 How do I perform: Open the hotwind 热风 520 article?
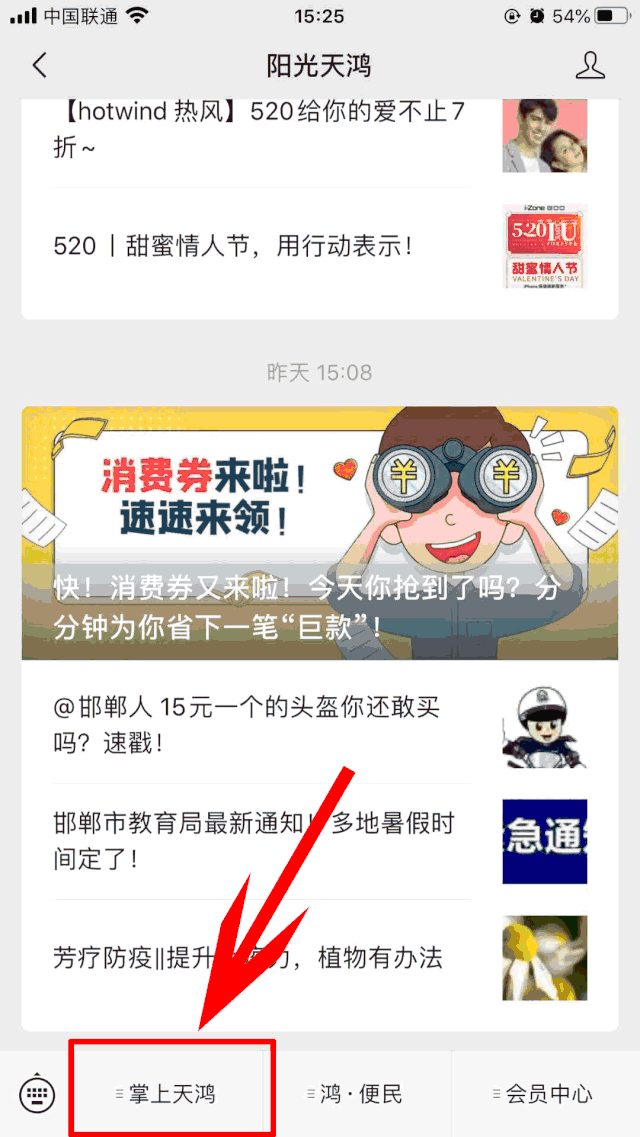(260, 130)
